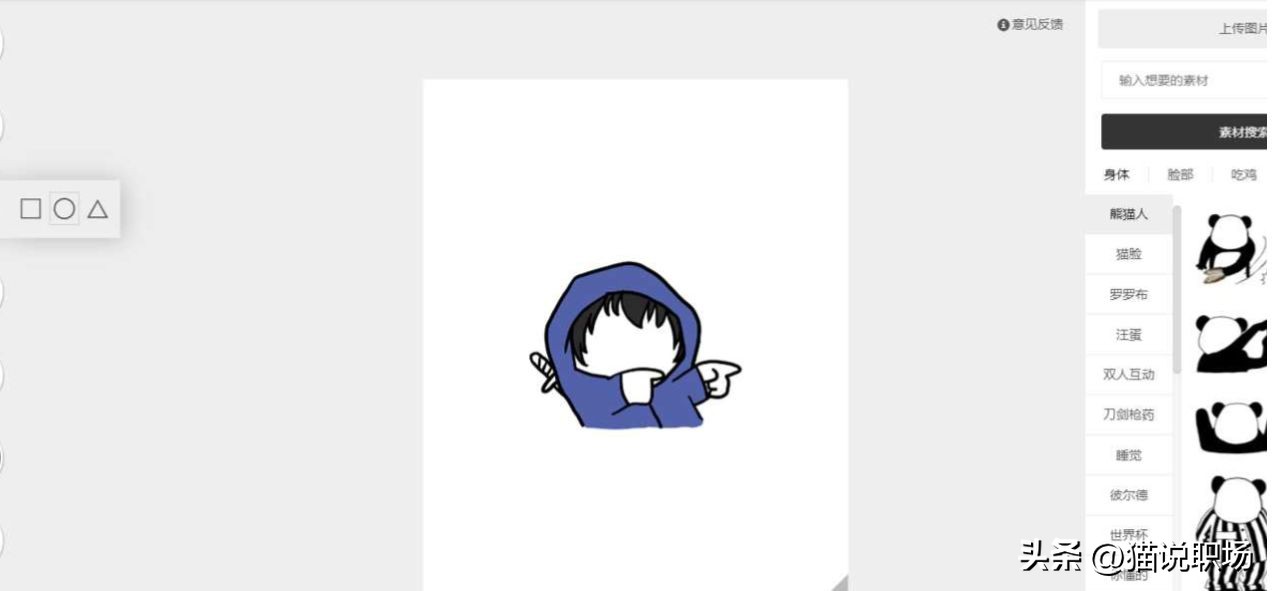1272x591 pixels.
Task: Tap the 上传图片 upload button
Action: coord(1242,29)
